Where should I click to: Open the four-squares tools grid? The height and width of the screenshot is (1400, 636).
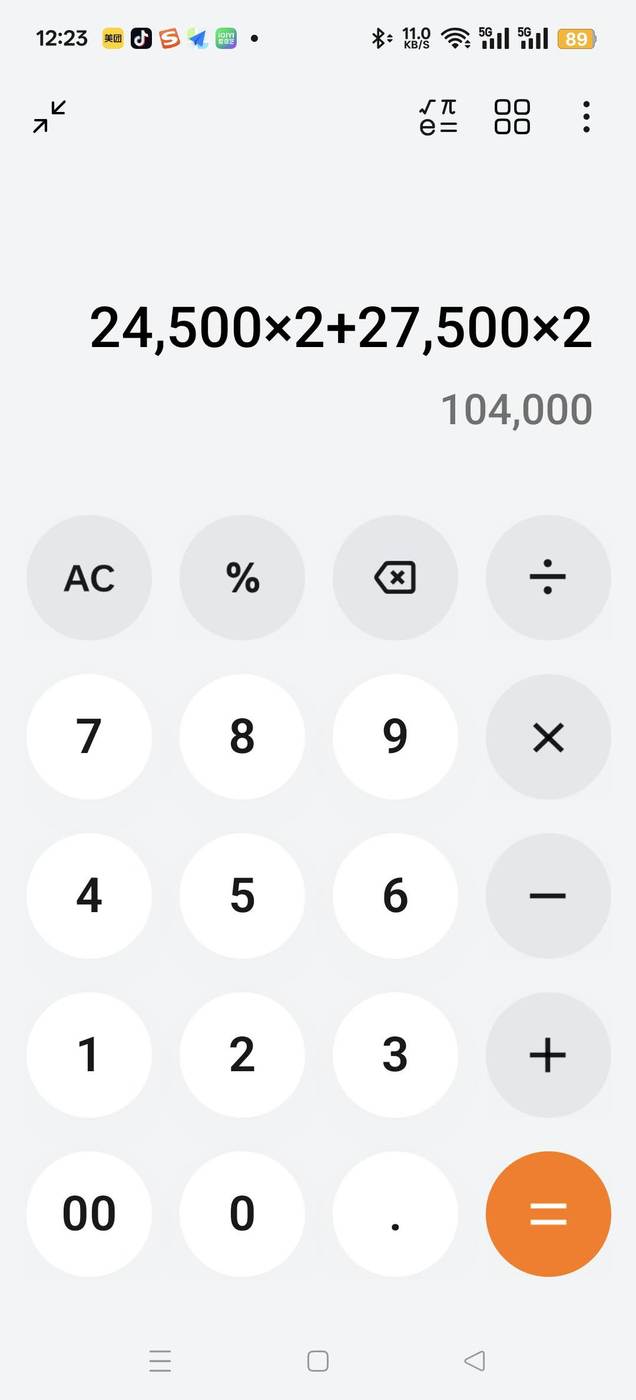[512, 117]
